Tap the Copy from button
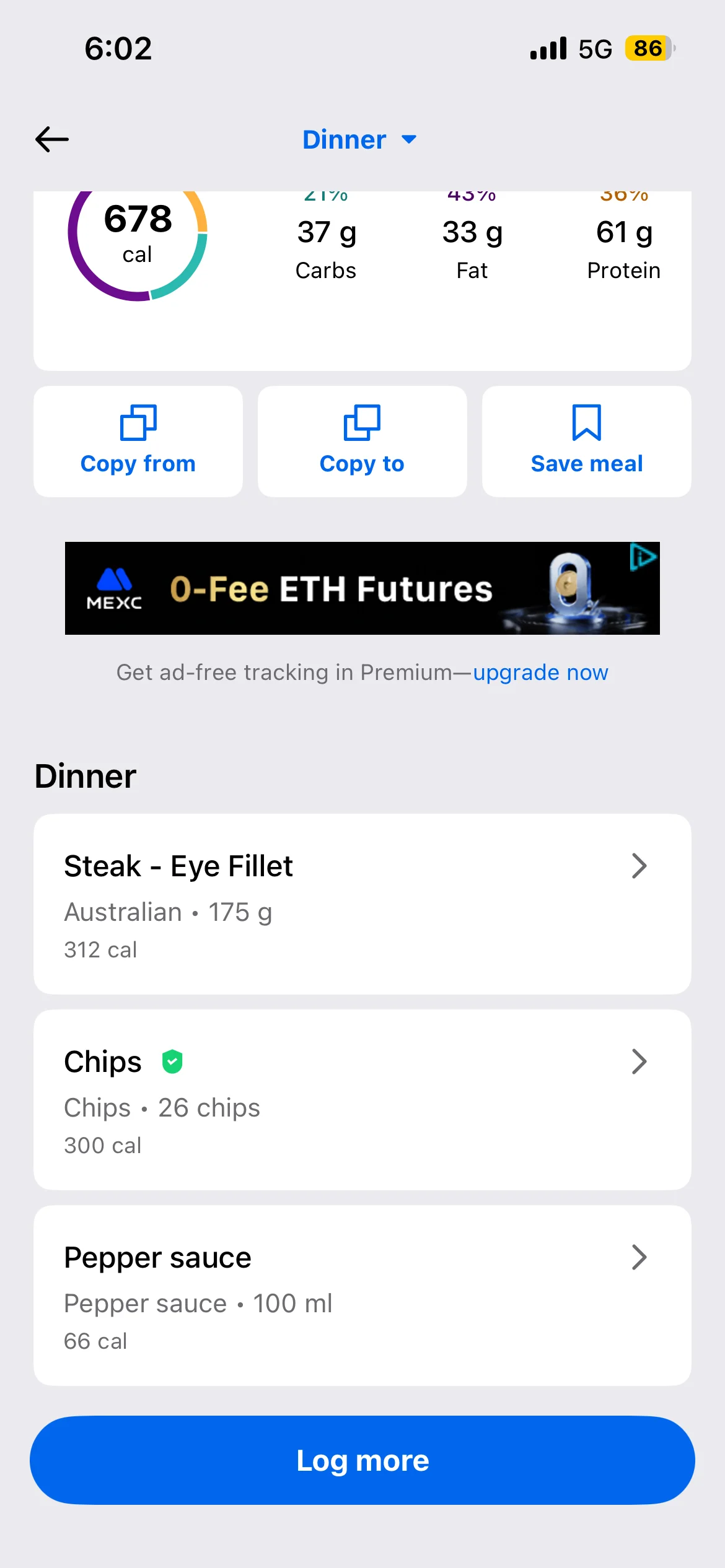This screenshot has width=725, height=1568. coord(138,442)
